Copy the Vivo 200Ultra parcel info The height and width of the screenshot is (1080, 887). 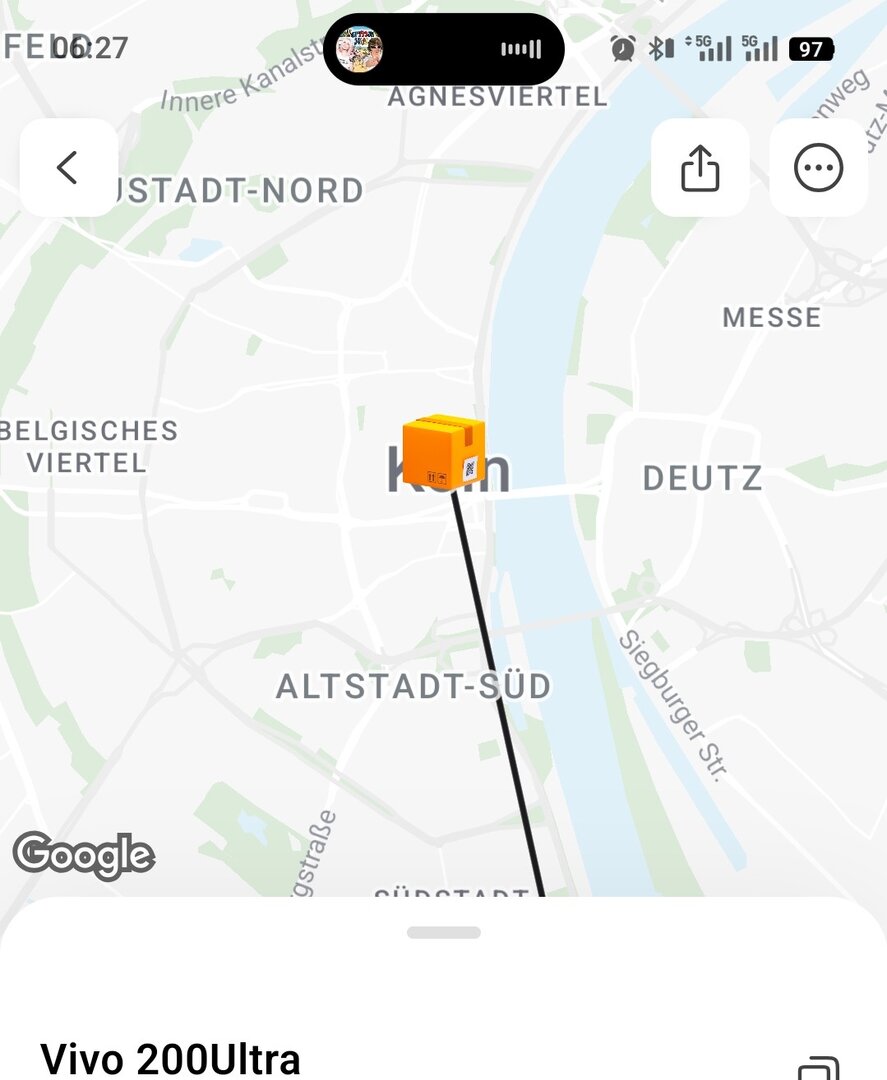(819, 1066)
